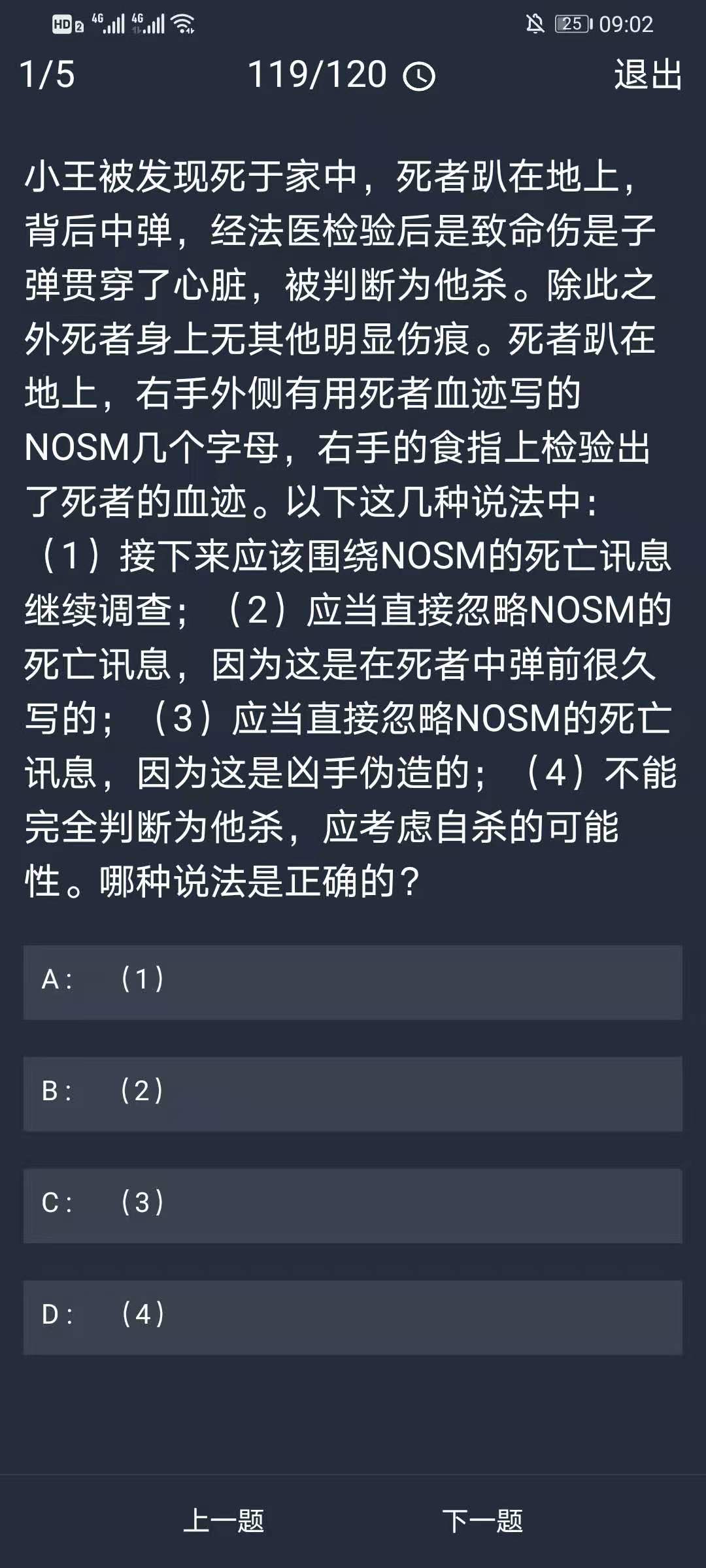
Task: Tap 退出 to exit the quiz
Action: [x=647, y=74]
